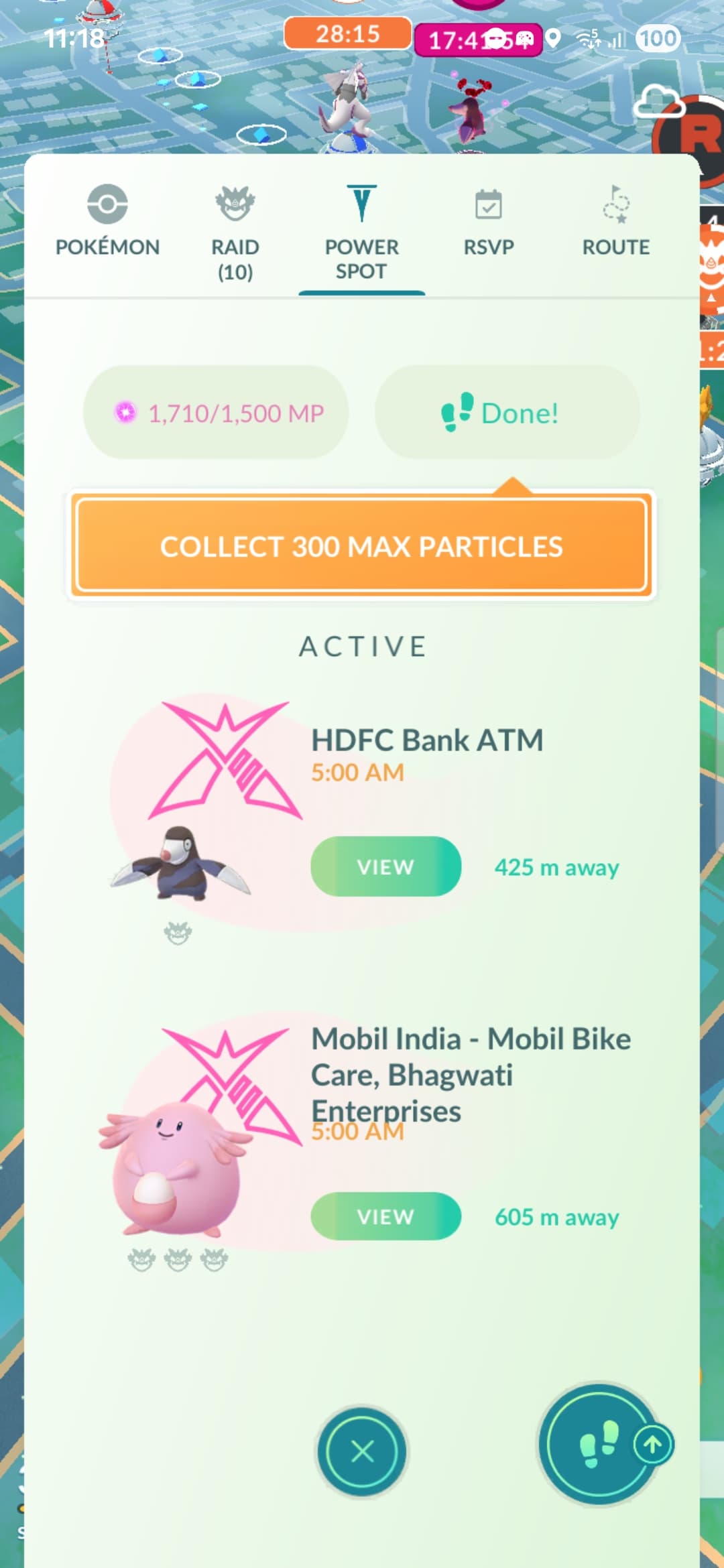Tap the 1,710/1,500 MP chip

[x=216, y=413]
